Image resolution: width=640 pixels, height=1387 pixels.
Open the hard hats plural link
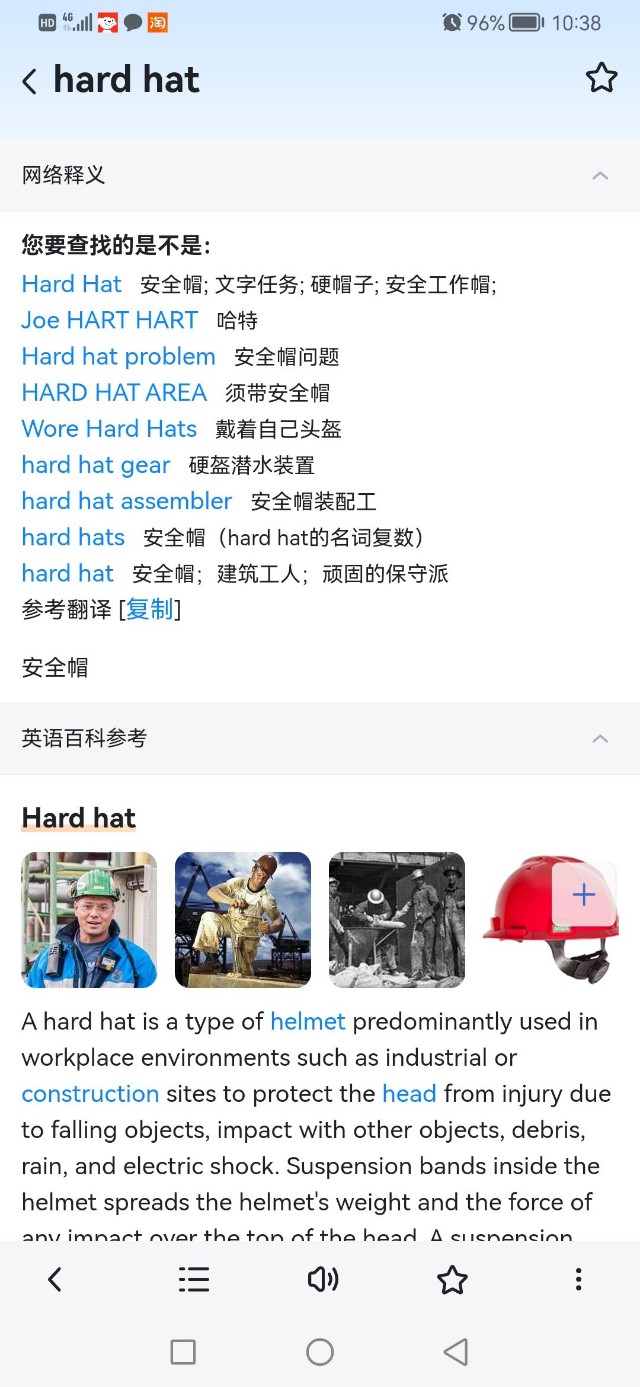(73, 537)
